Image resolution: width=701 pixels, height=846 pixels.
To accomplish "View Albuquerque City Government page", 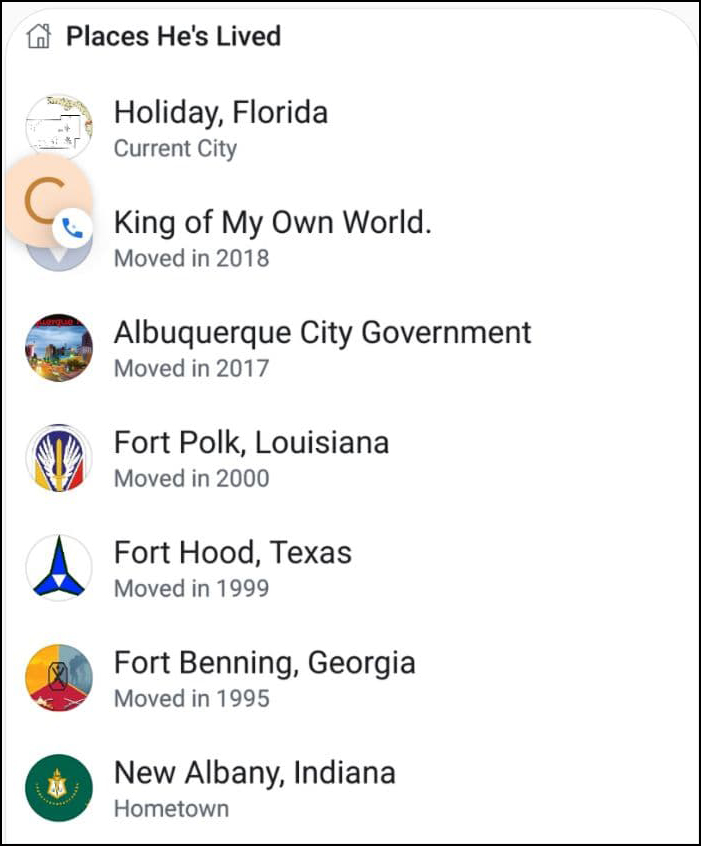I will tap(322, 333).
